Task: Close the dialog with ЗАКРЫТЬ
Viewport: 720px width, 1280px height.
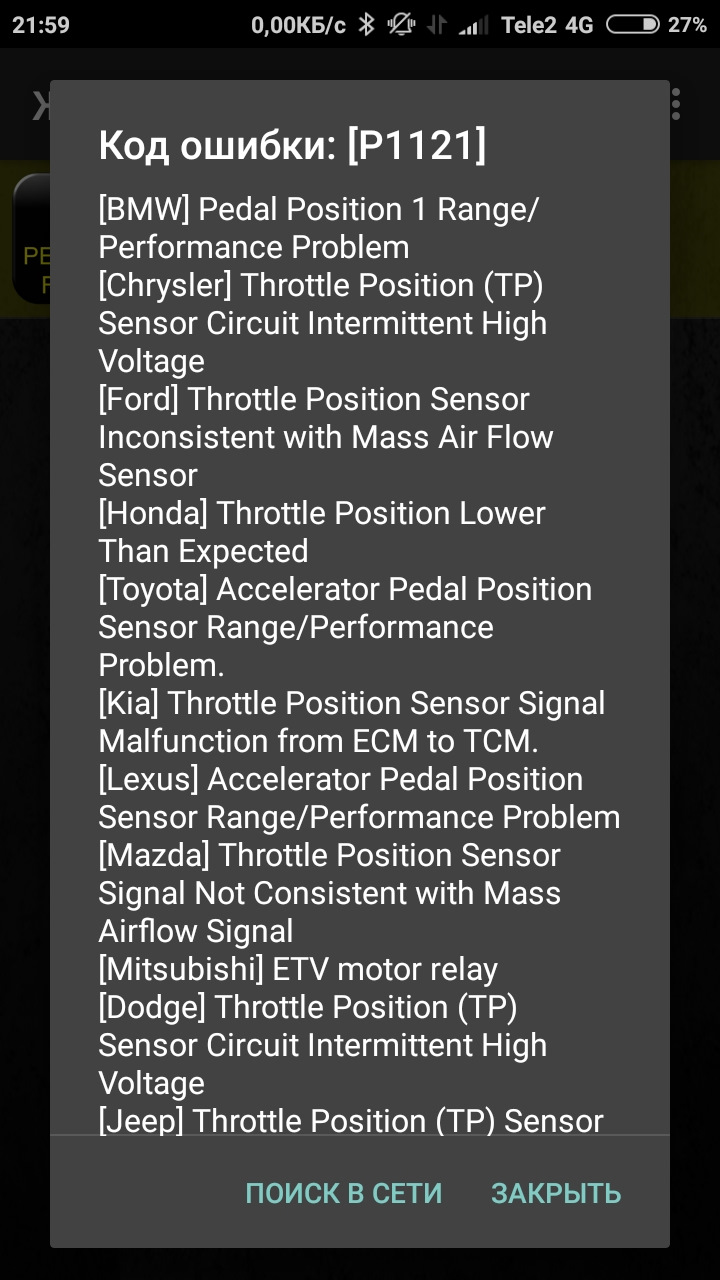Action: [556, 1193]
